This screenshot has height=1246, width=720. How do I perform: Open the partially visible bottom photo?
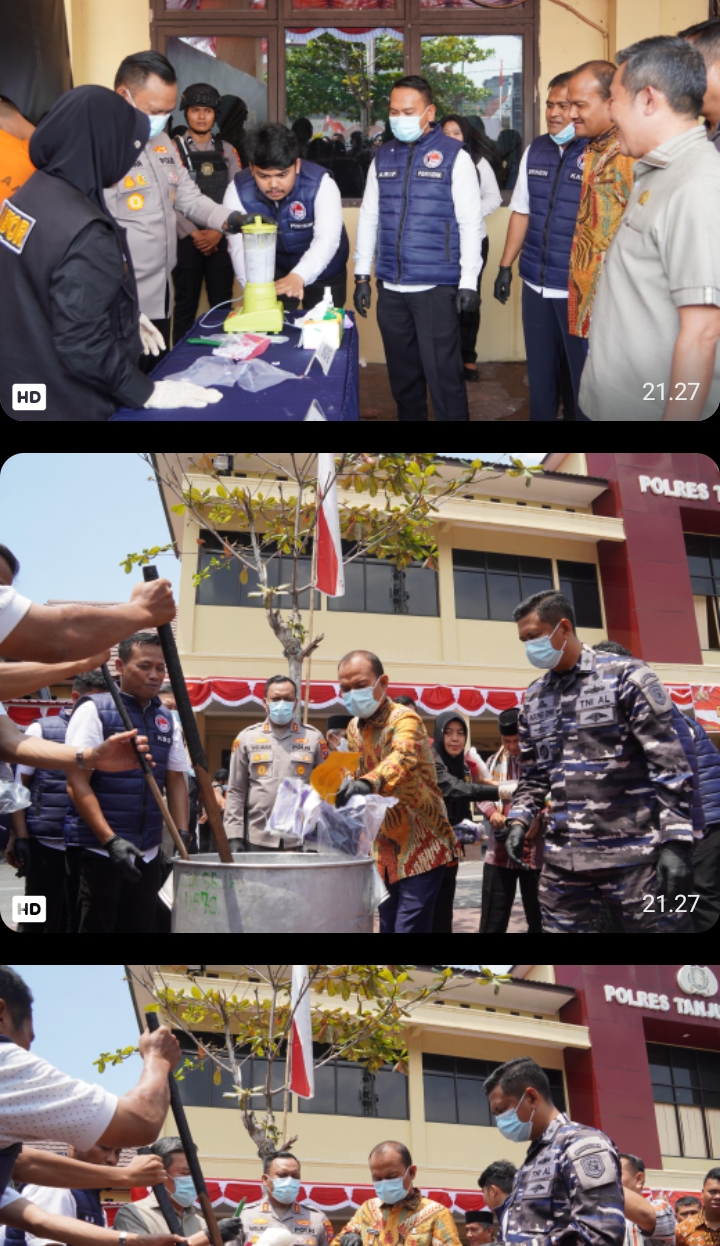[360, 1105]
